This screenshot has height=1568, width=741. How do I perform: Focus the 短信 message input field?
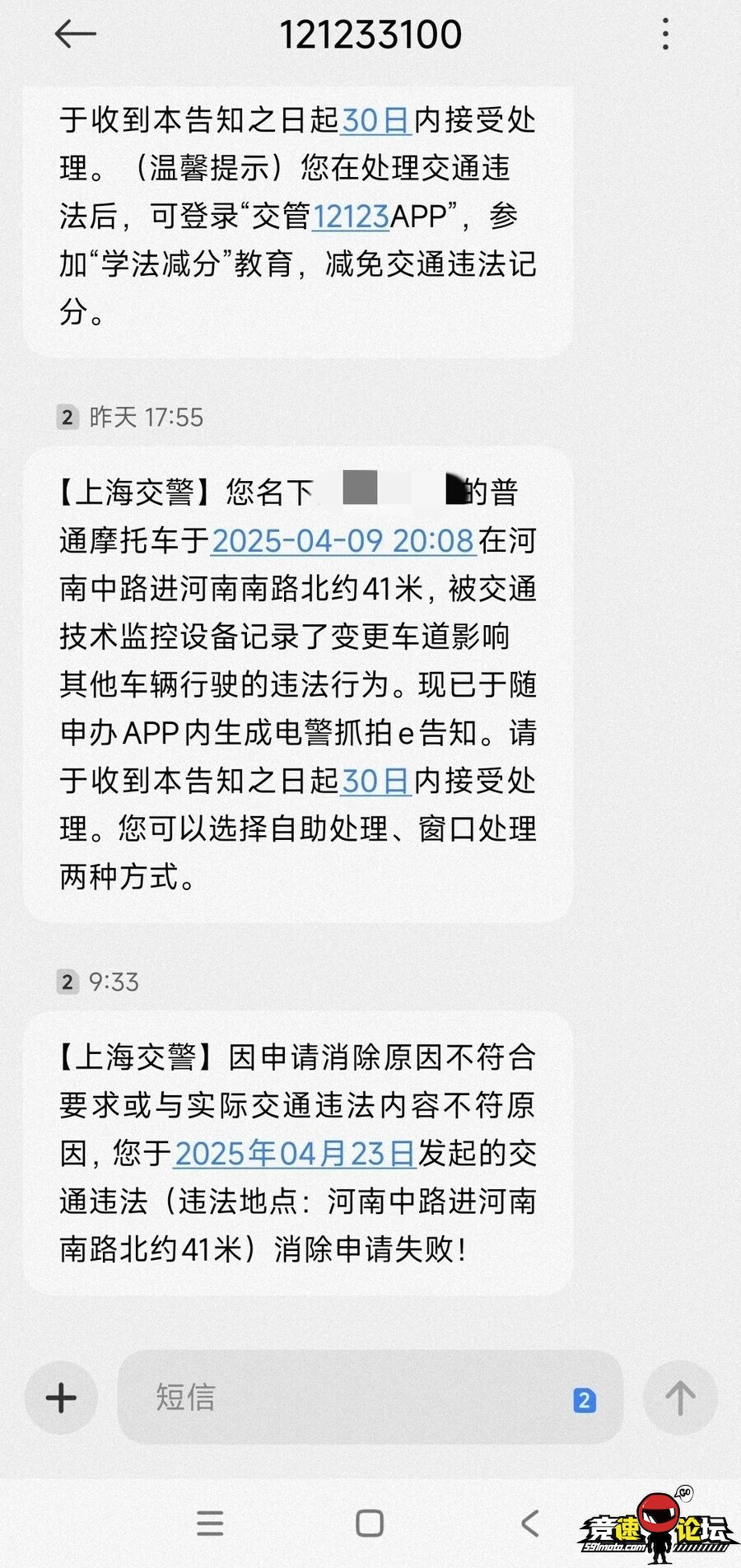(x=346, y=1398)
